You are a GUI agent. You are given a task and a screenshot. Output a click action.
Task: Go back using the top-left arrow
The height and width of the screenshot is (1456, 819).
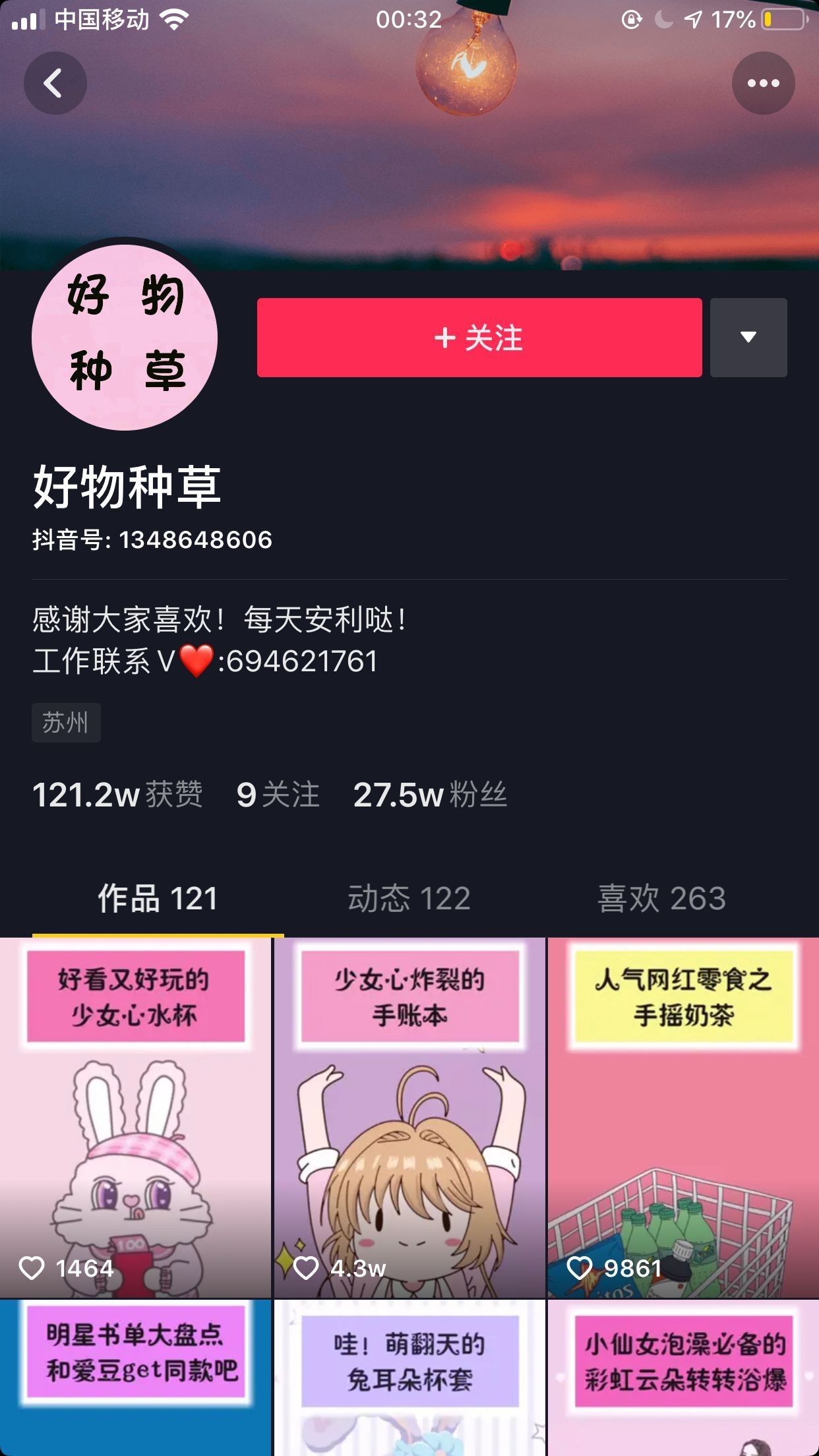click(55, 83)
